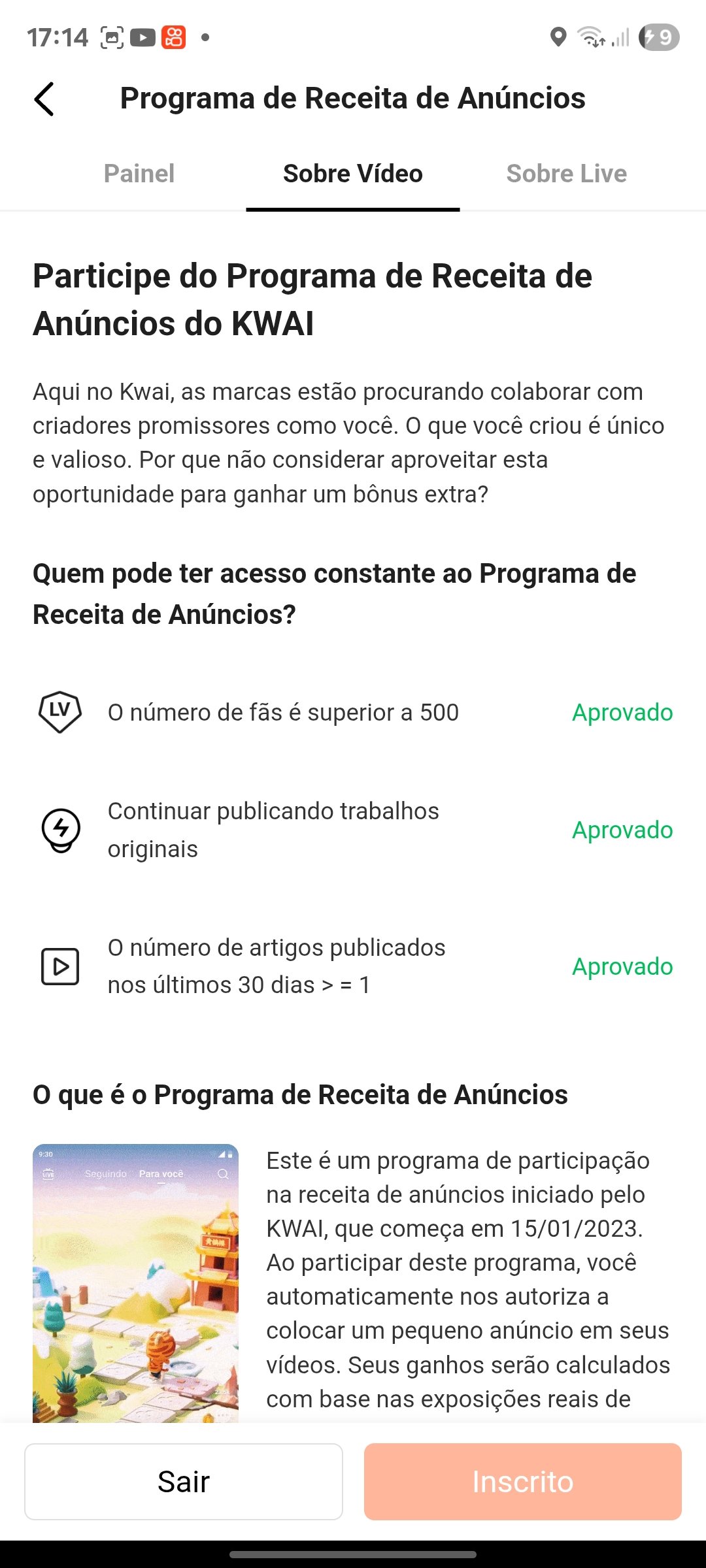The height and width of the screenshot is (1568, 706).
Task: Go back using the top arrow
Action: (x=44, y=99)
